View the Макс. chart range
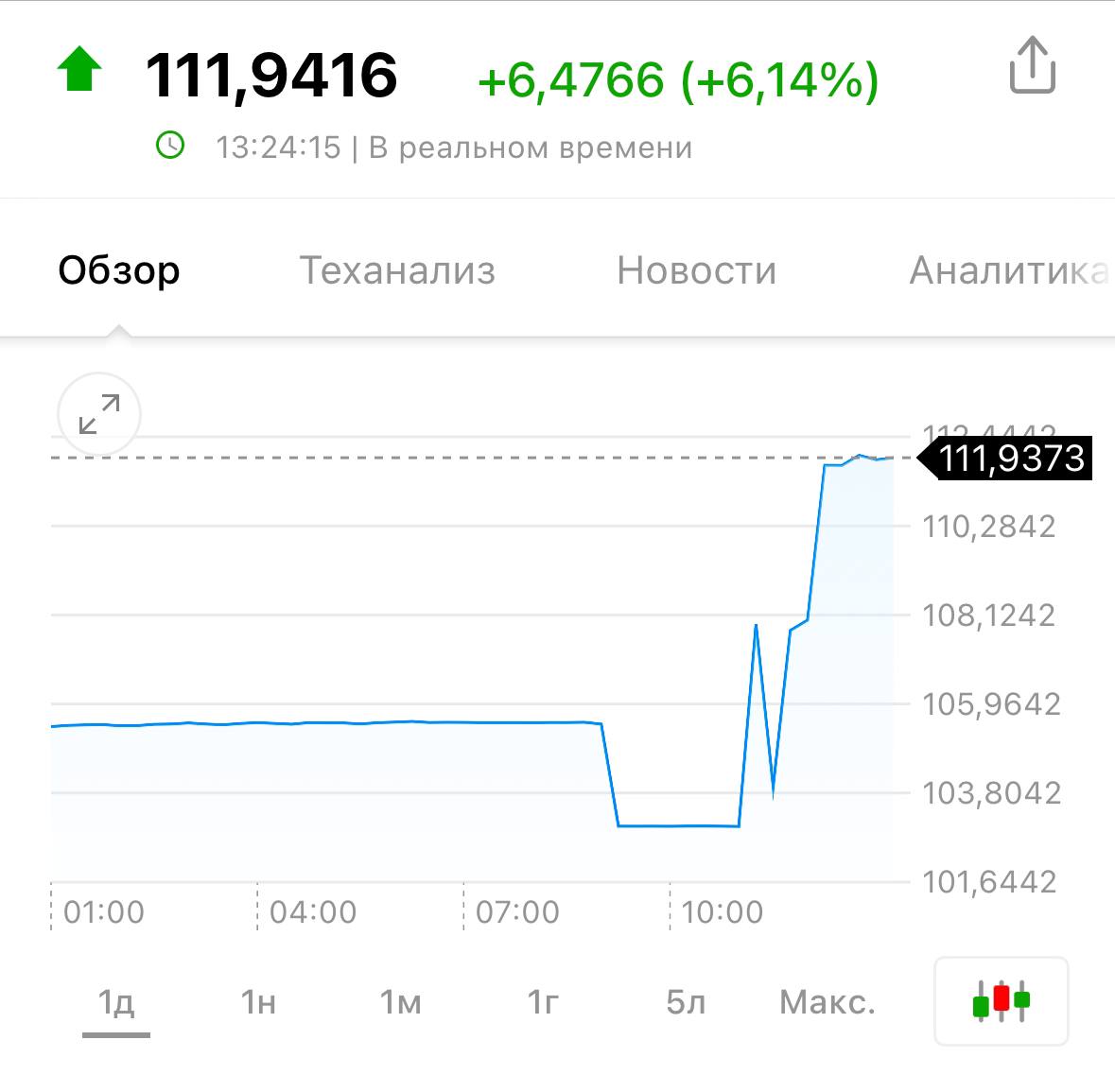1115x1092 pixels. 828,1001
